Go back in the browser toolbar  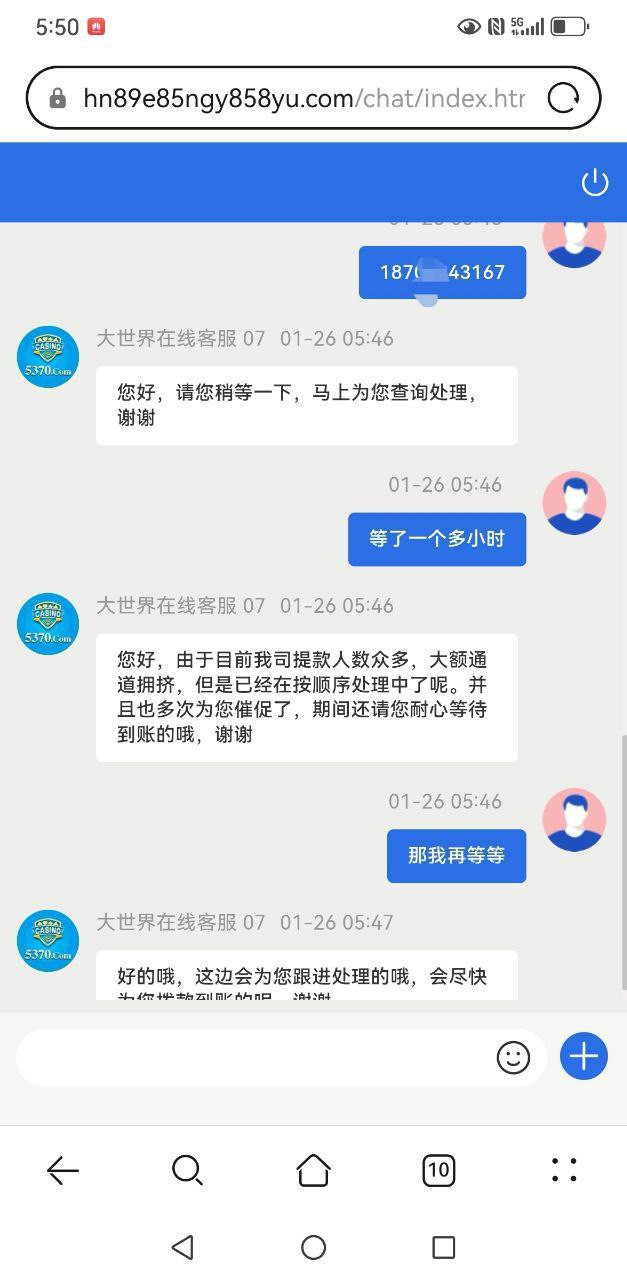point(63,1170)
